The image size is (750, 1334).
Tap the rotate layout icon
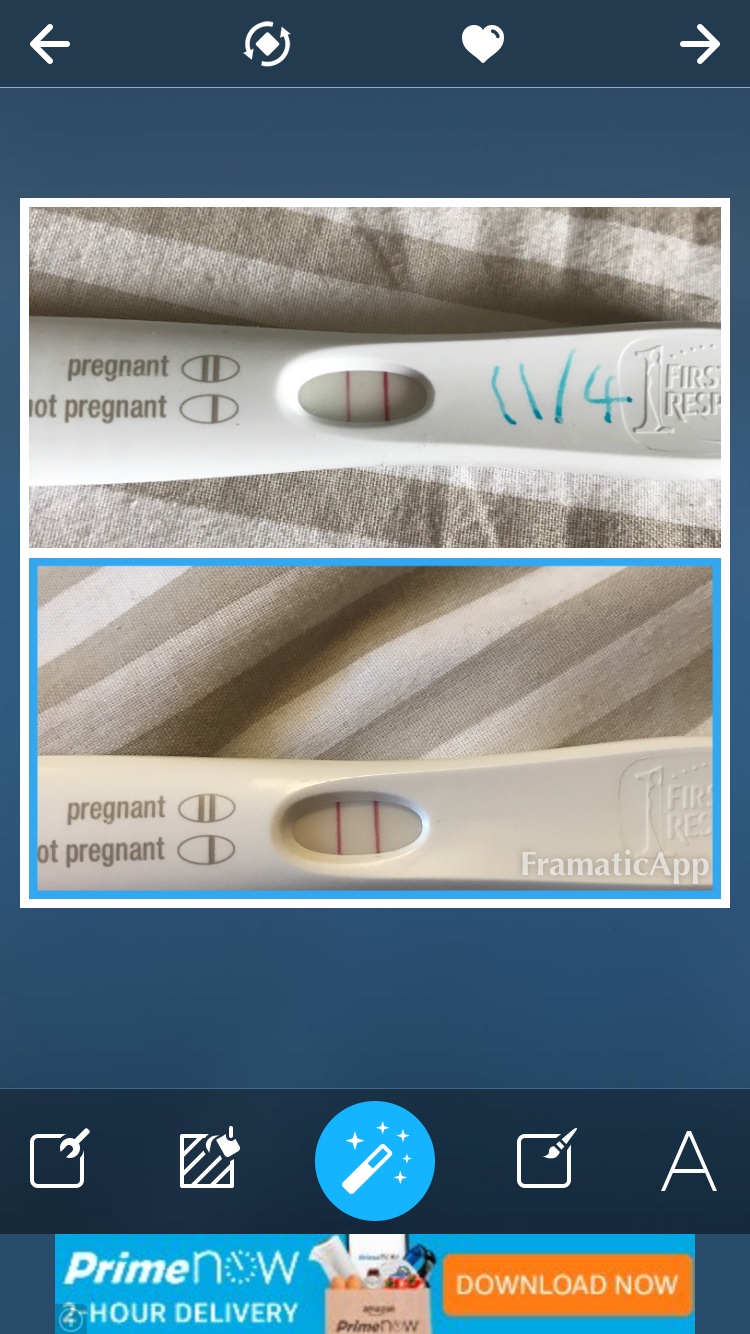click(267, 44)
